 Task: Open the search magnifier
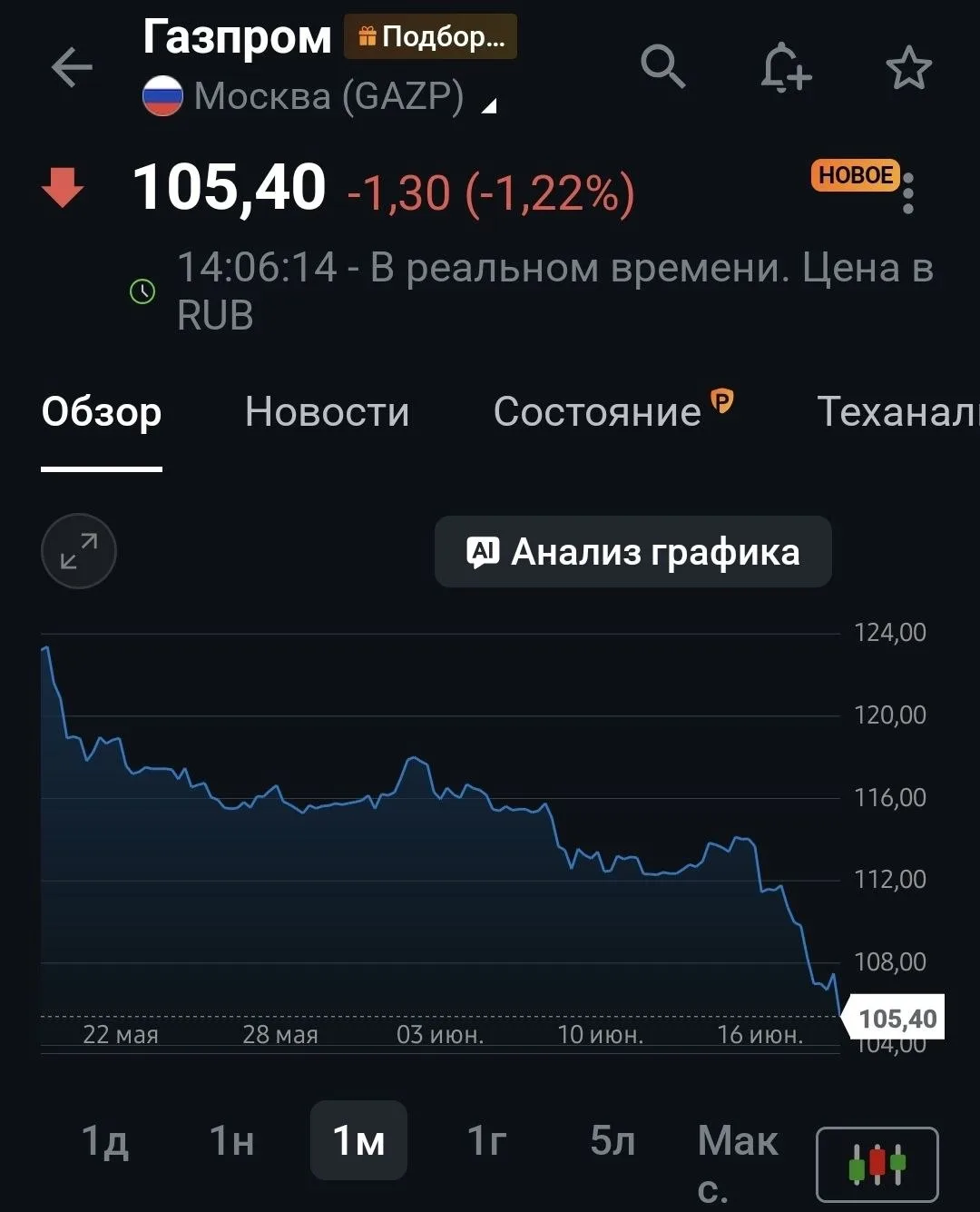(662, 66)
